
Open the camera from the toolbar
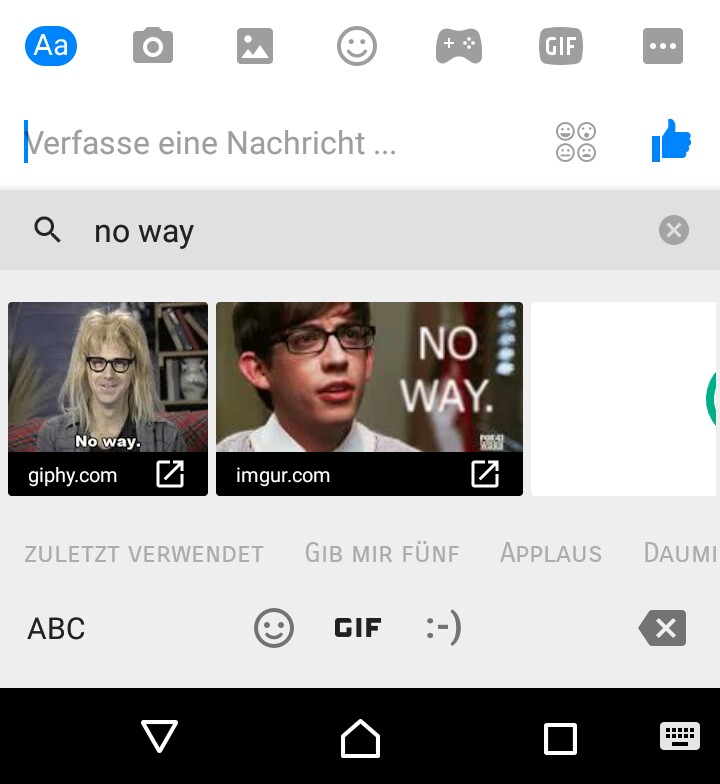point(153,46)
